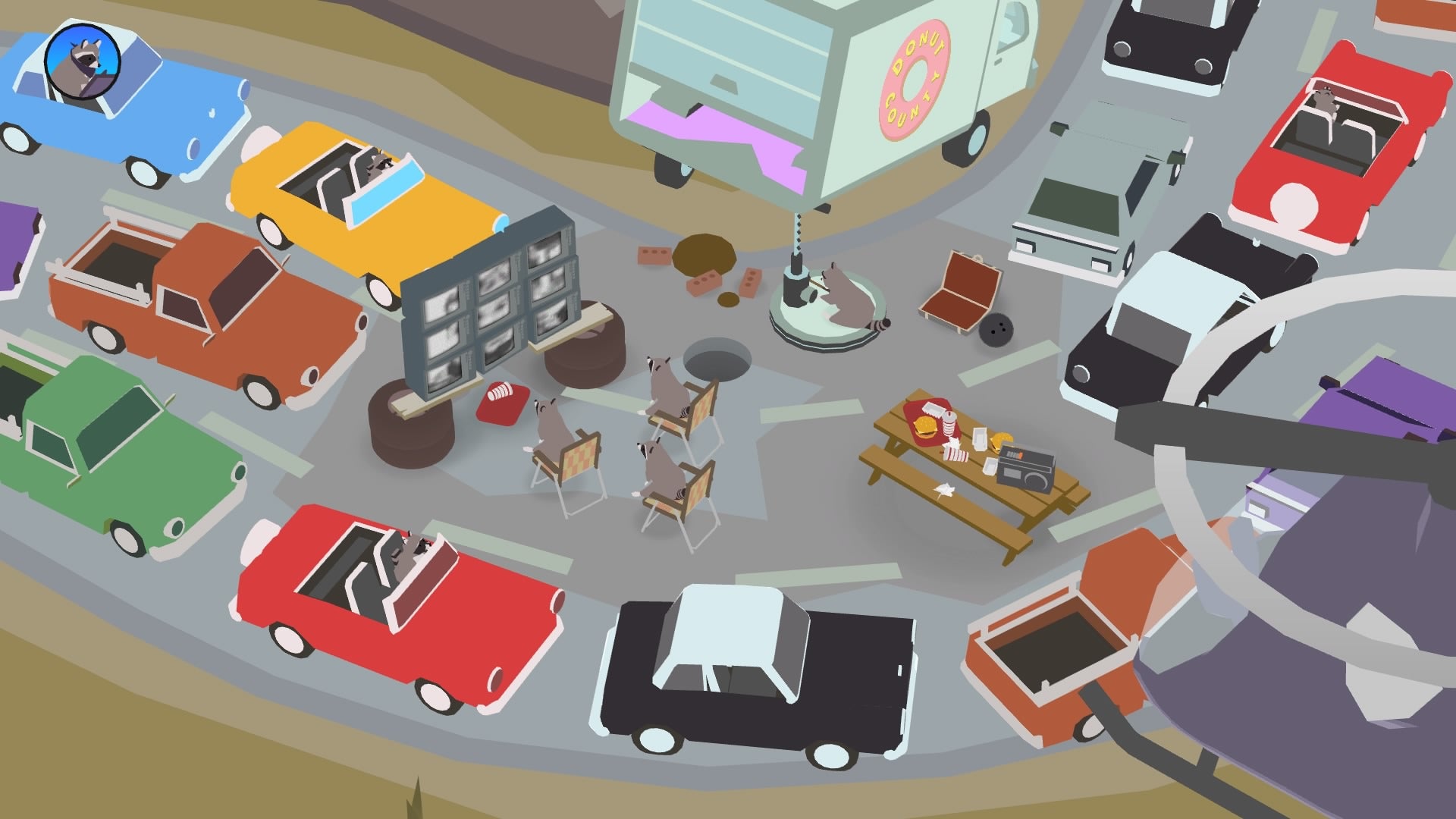Image resolution: width=1456 pixels, height=819 pixels.
Task: Open the raccoon avatar menu button
Action: [83, 61]
